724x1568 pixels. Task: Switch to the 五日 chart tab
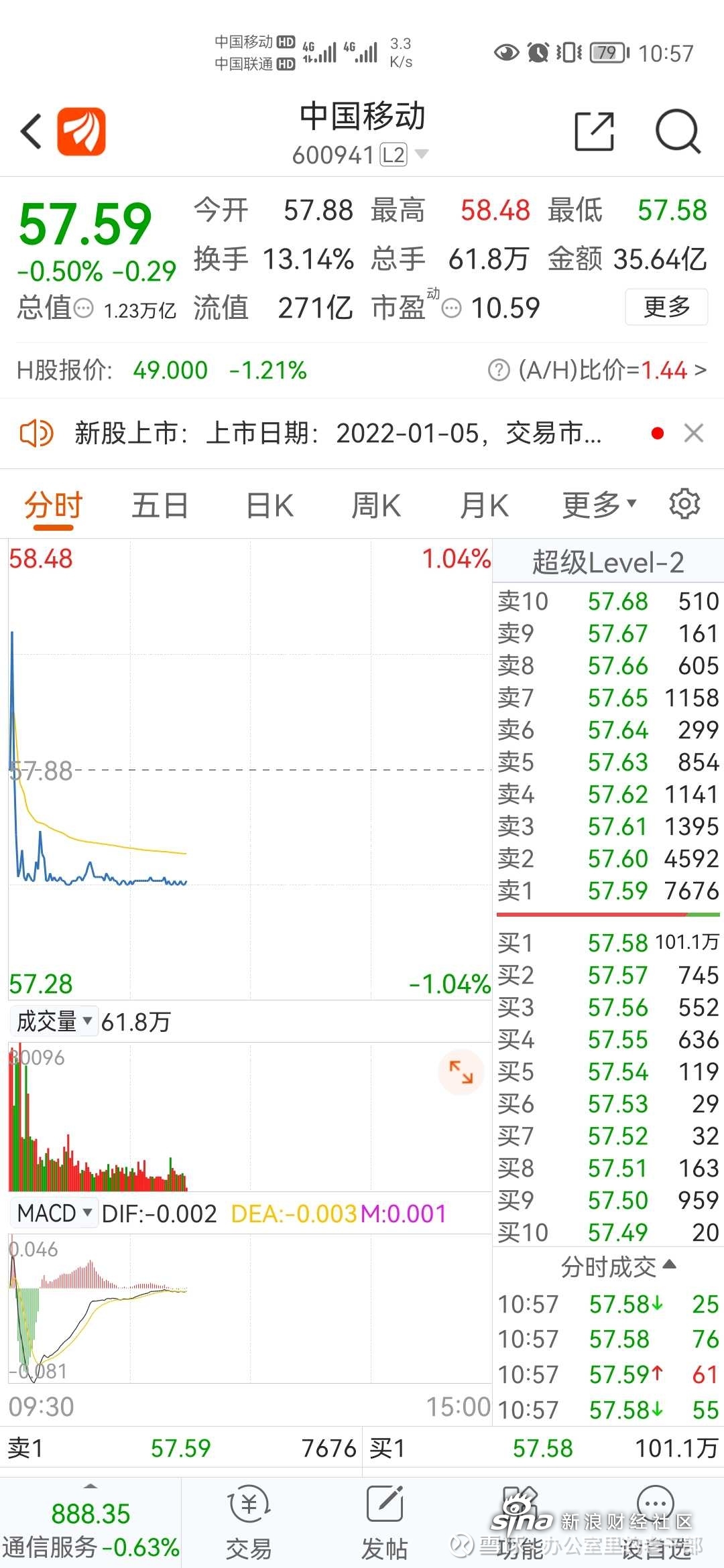(x=160, y=505)
